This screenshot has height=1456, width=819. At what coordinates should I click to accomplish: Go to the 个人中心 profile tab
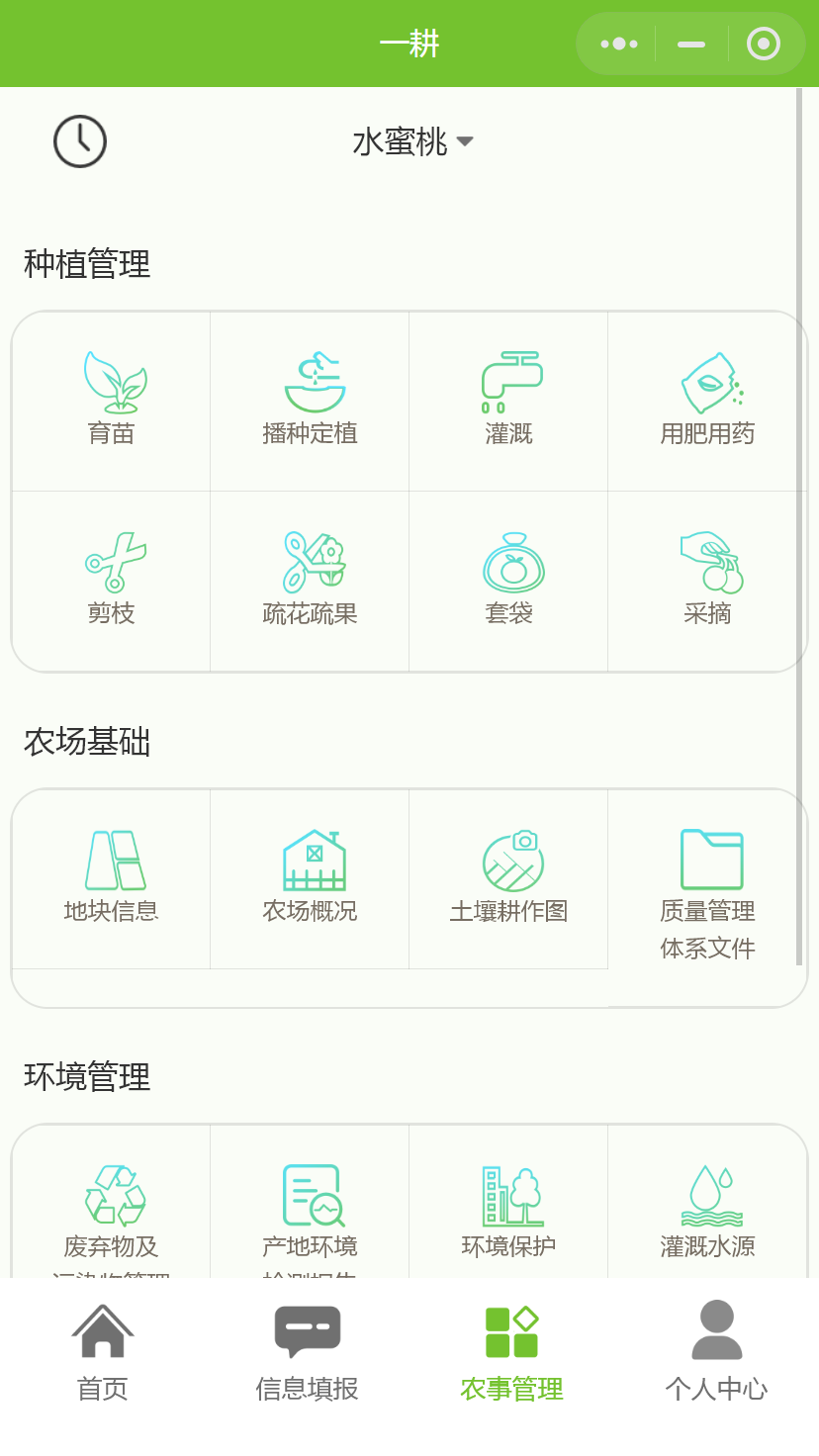coord(716,1352)
